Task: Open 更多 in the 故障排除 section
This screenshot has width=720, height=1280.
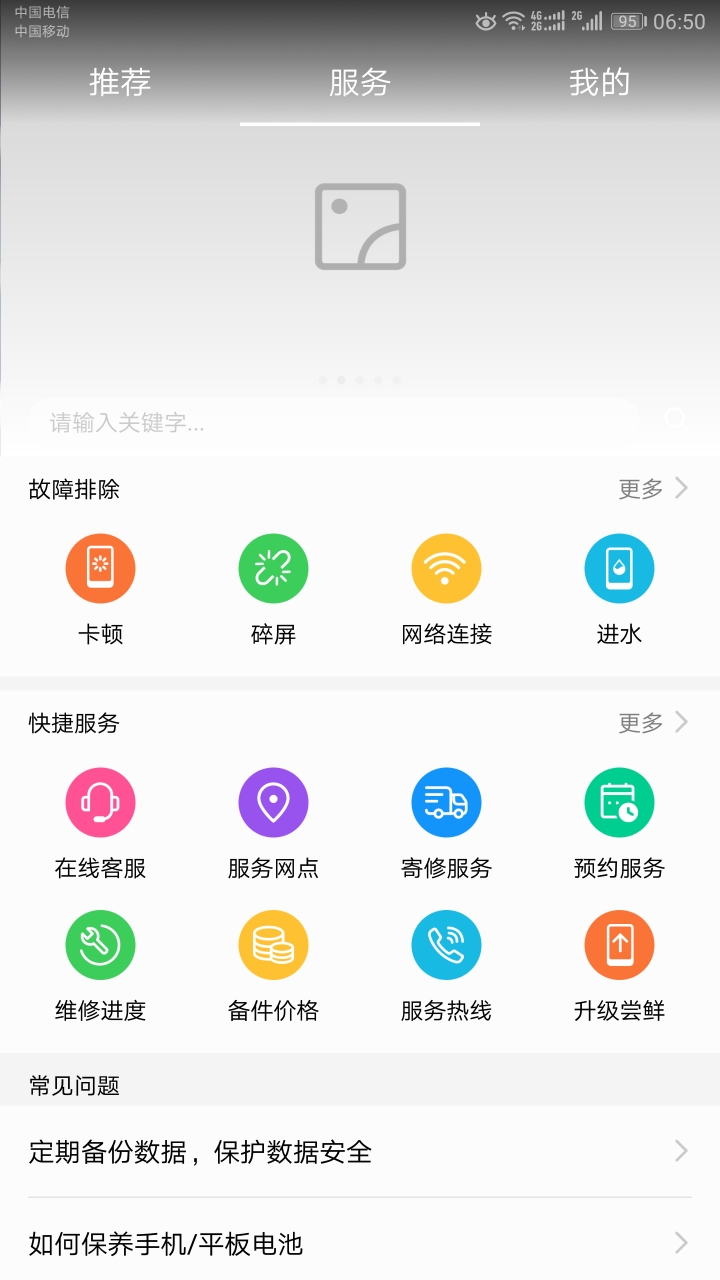Action: click(654, 489)
